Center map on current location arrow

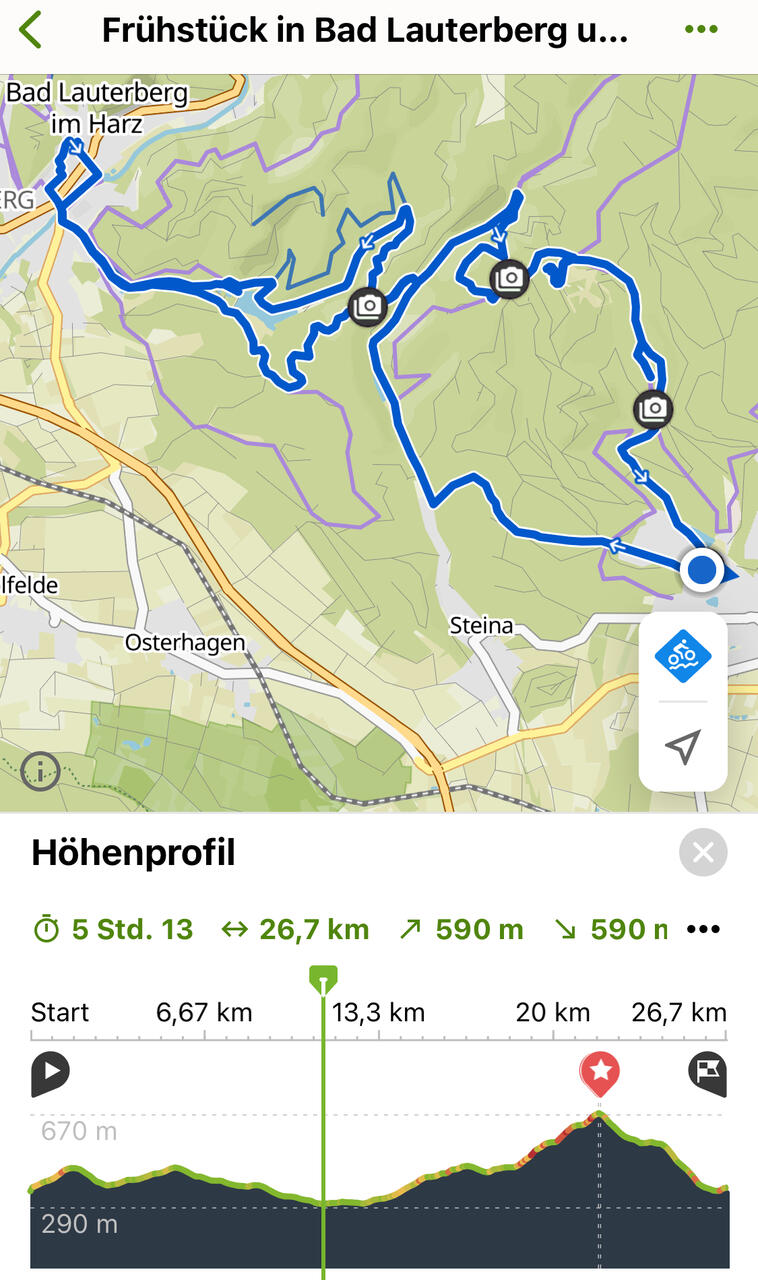[683, 746]
